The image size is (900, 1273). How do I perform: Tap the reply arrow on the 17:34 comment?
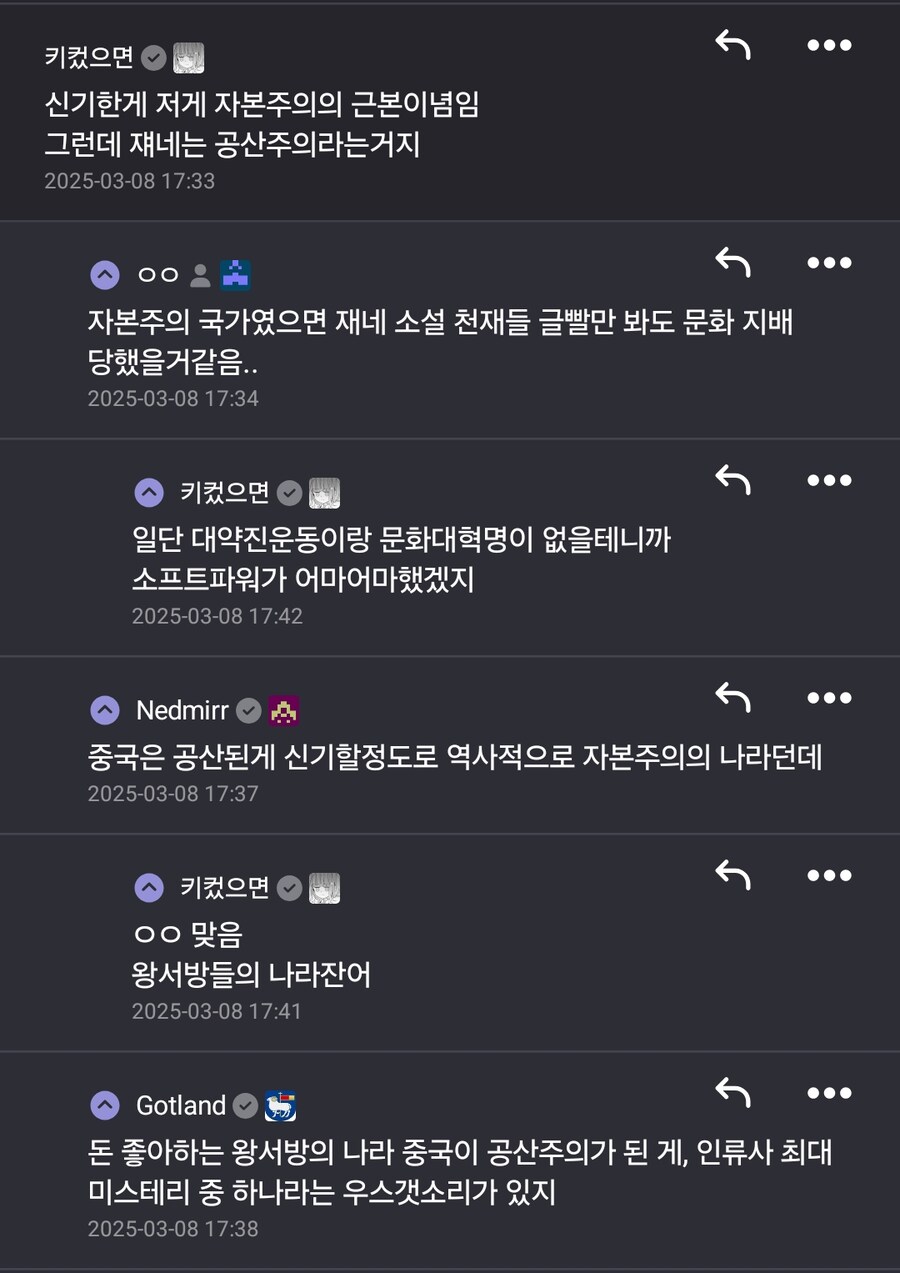tap(734, 261)
